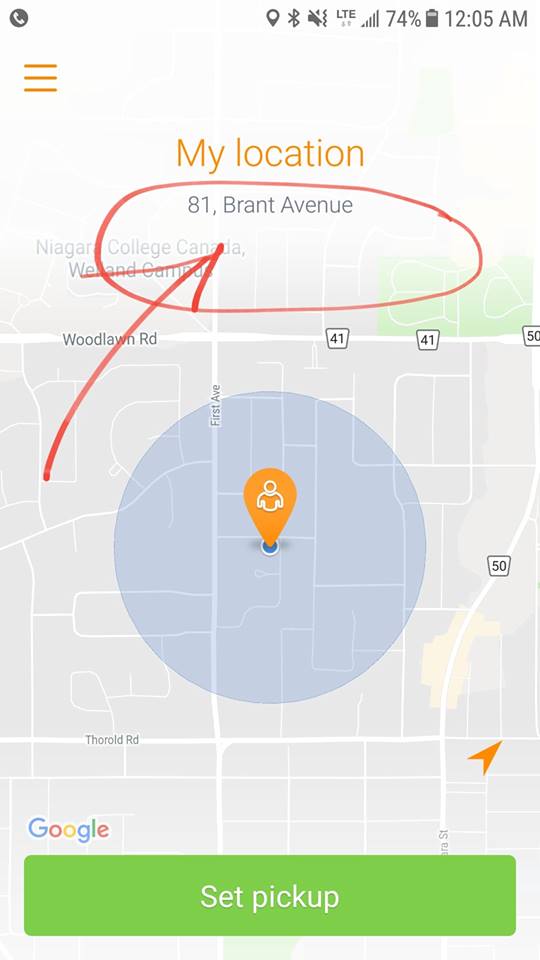Open the hamburger drawer menu
The height and width of the screenshot is (960, 540).
40,78
